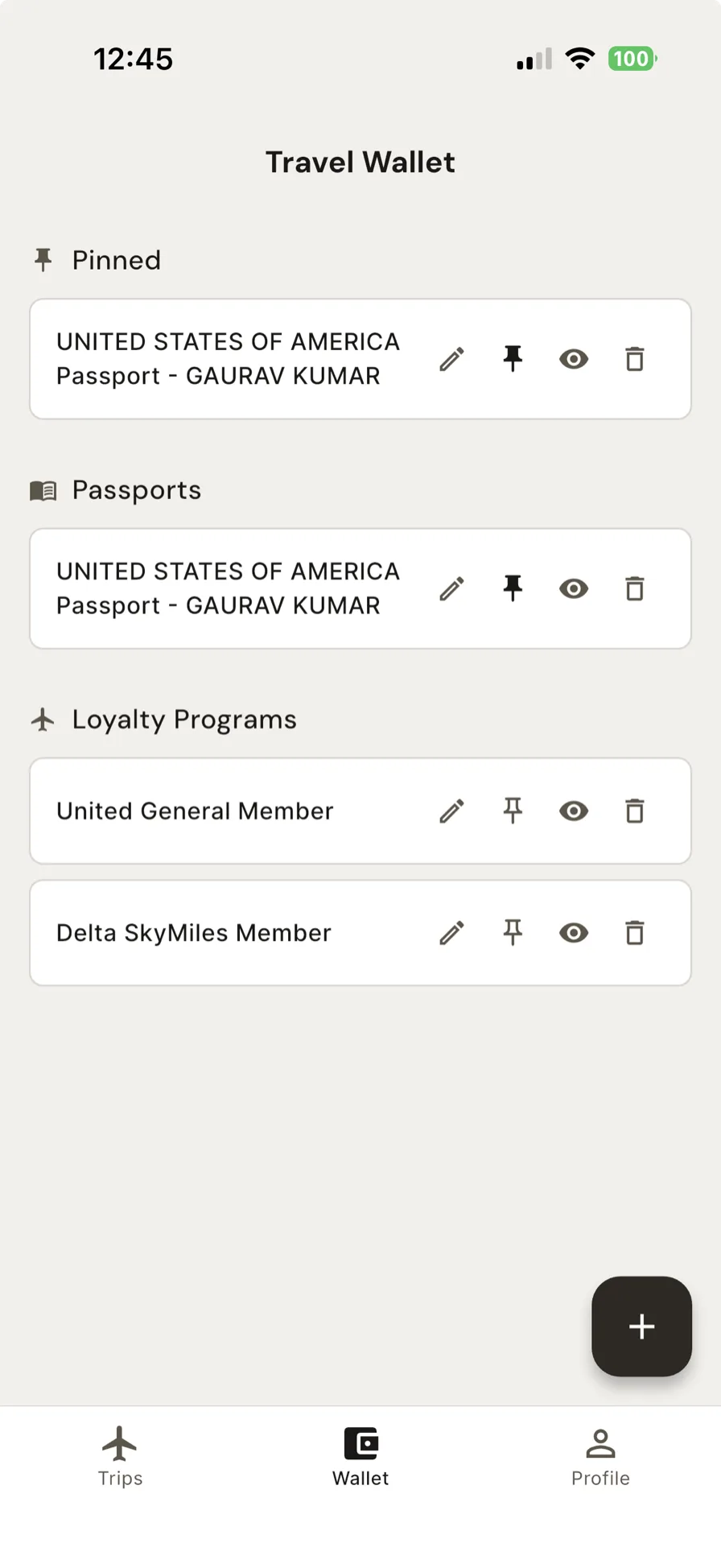The height and width of the screenshot is (1568, 721).
Task: Select the Wallet tab
Action: [x=360, y=1456]
